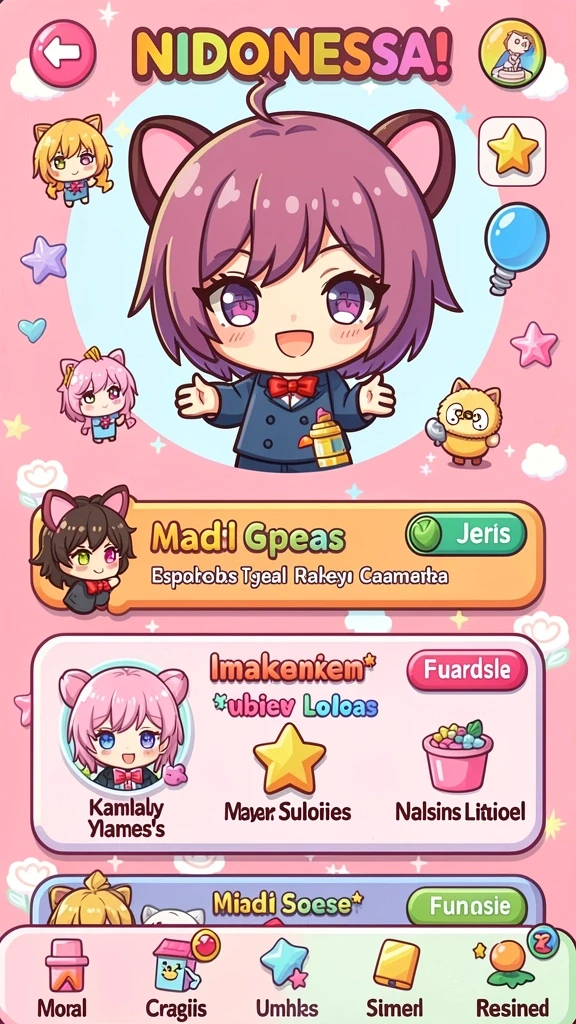
Task: Tap the green Funasie button
Action: tap(466, 906)
